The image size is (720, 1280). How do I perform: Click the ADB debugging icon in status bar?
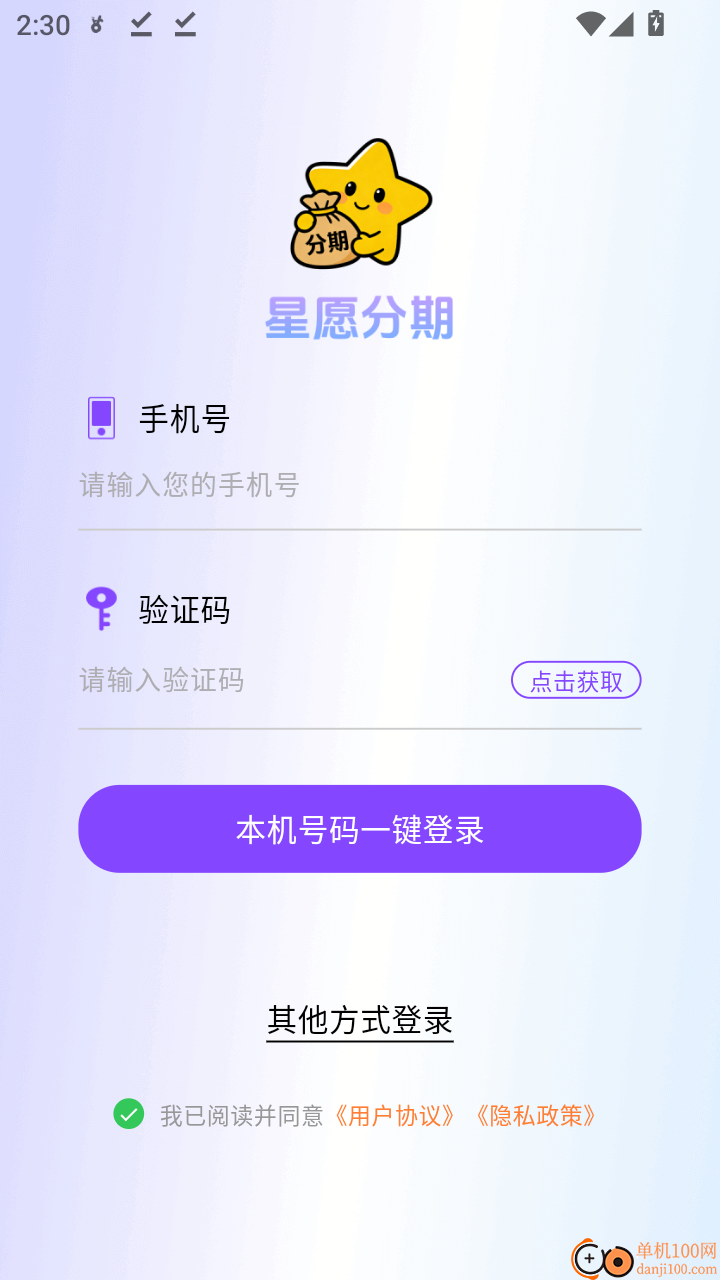coord(96,25)
